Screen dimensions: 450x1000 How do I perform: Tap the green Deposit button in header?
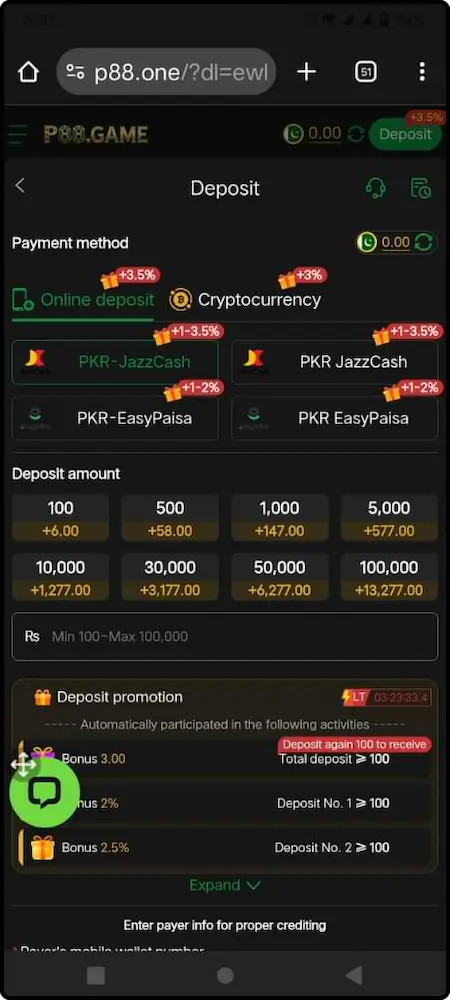pyautogui.click(x=405, y=134)
